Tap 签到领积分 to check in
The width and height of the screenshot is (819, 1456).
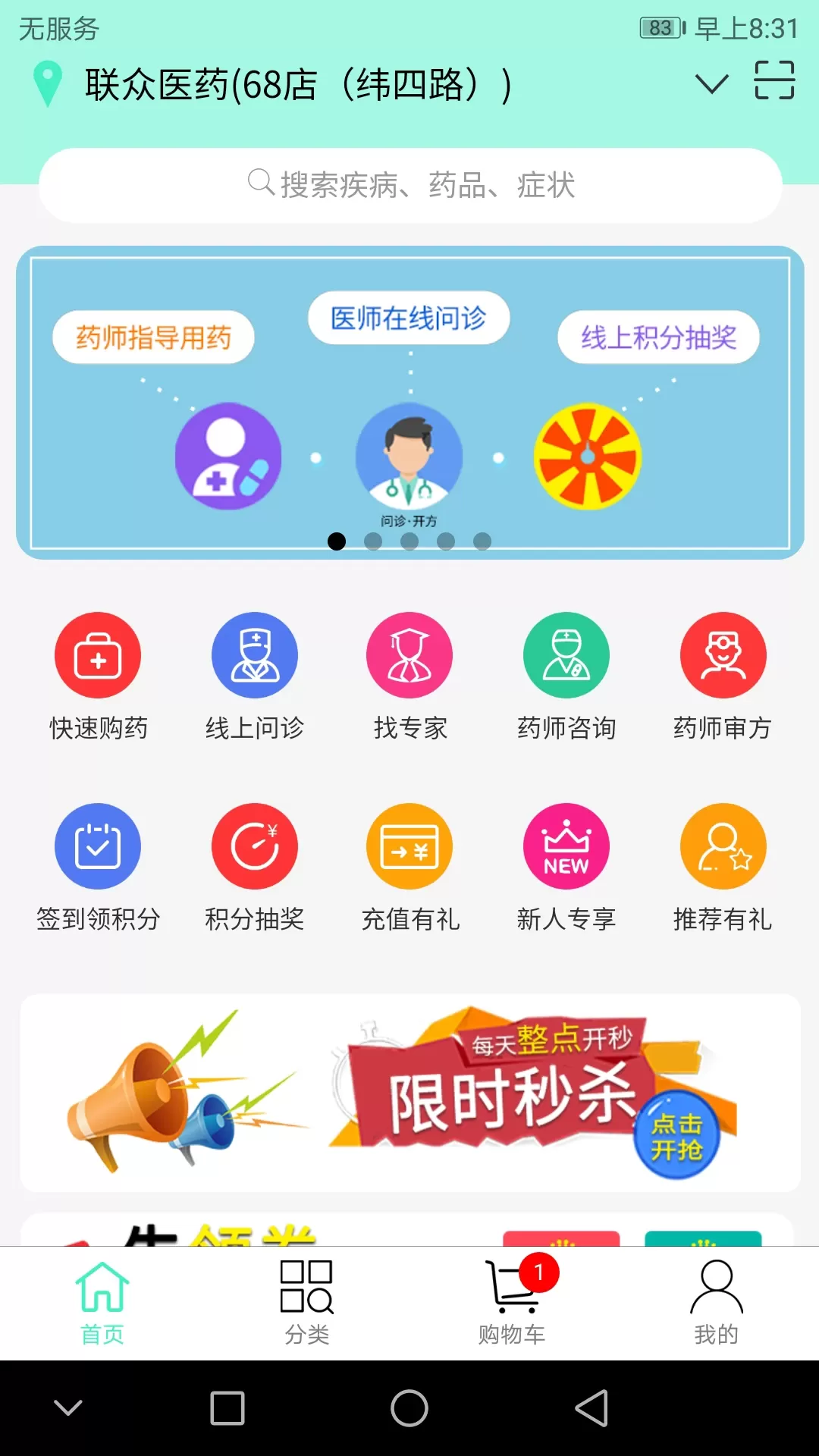pos(98,868)
